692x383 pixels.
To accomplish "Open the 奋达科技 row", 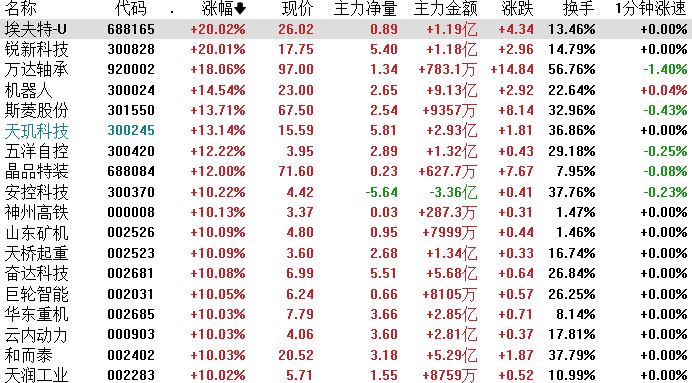I will (x=346, y=273).
